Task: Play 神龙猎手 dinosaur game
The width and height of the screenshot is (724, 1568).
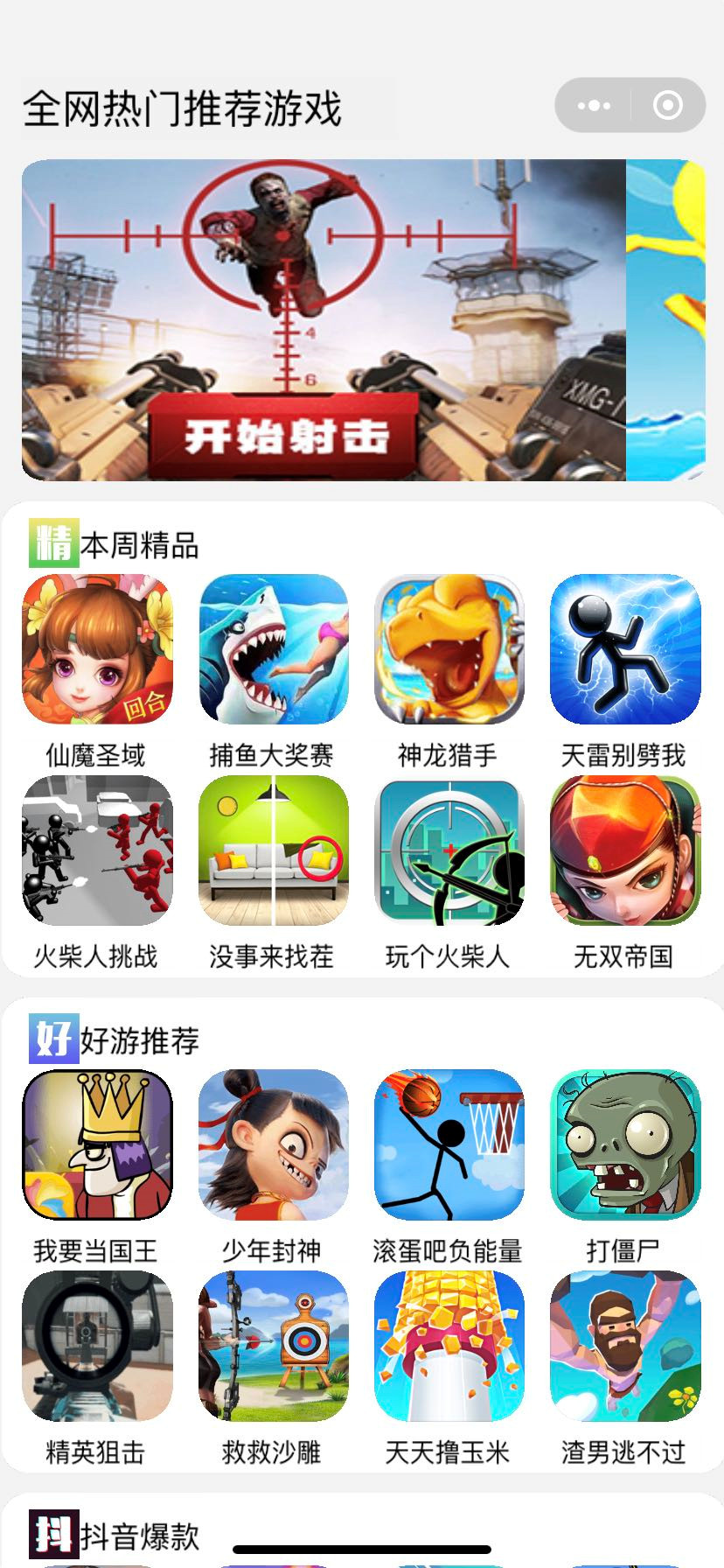Action: (x=449, y=649)
